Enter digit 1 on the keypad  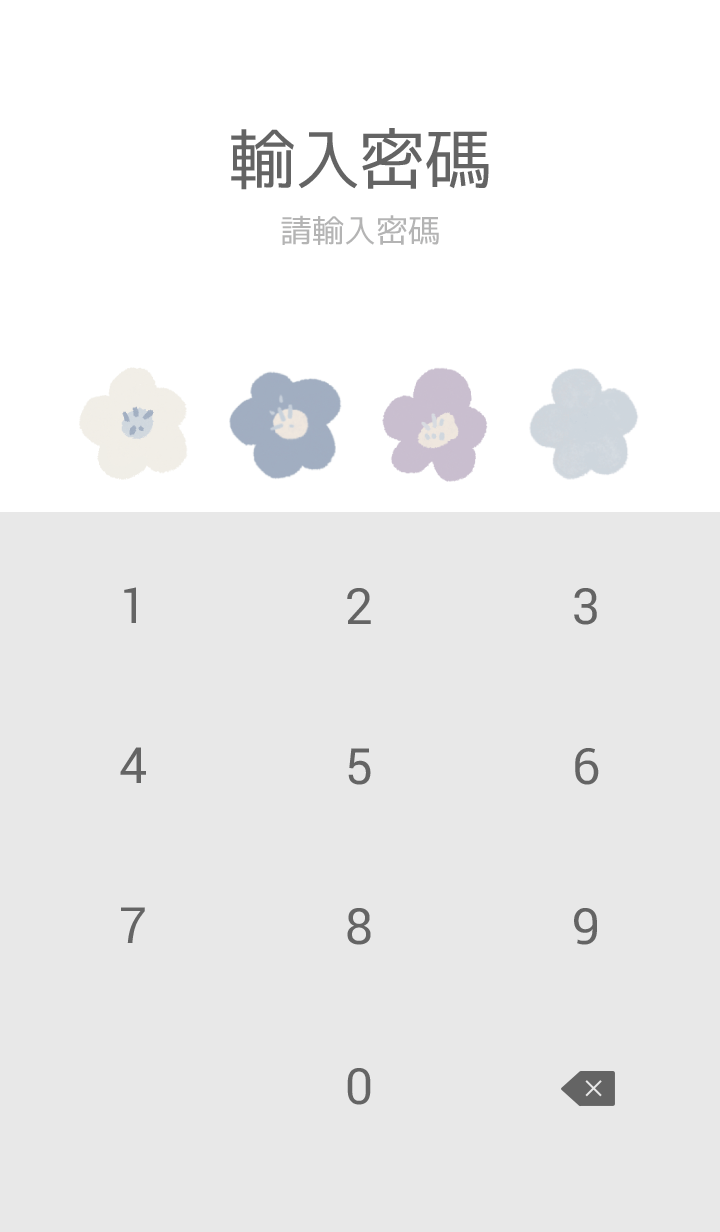click(132, 607)
